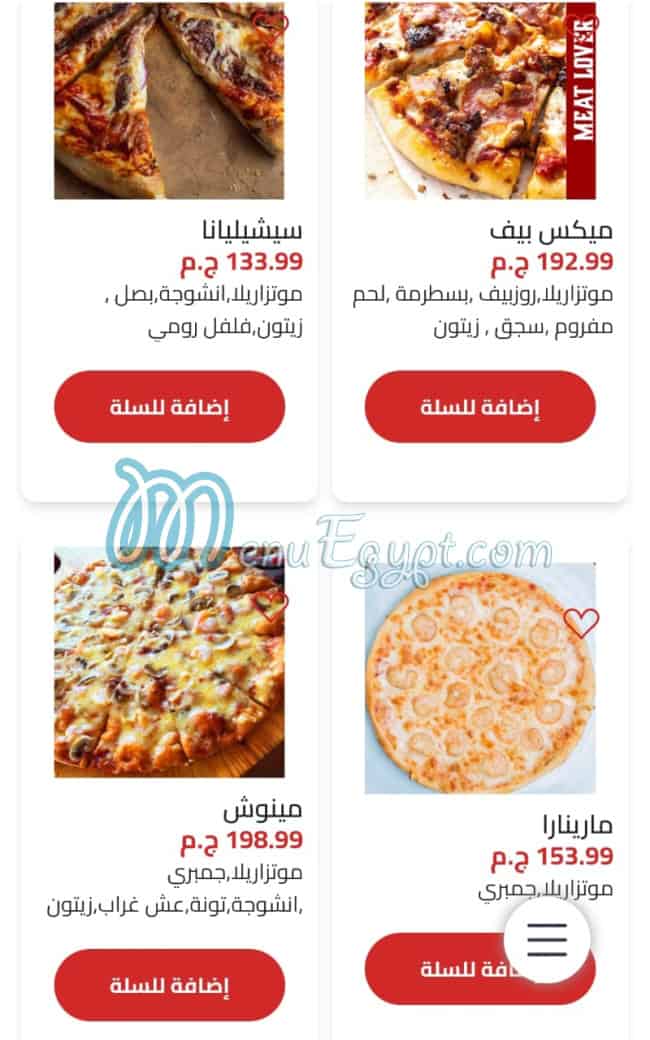
Task: Open the floating hamburger menu
Action: click(x=547, y=939)
